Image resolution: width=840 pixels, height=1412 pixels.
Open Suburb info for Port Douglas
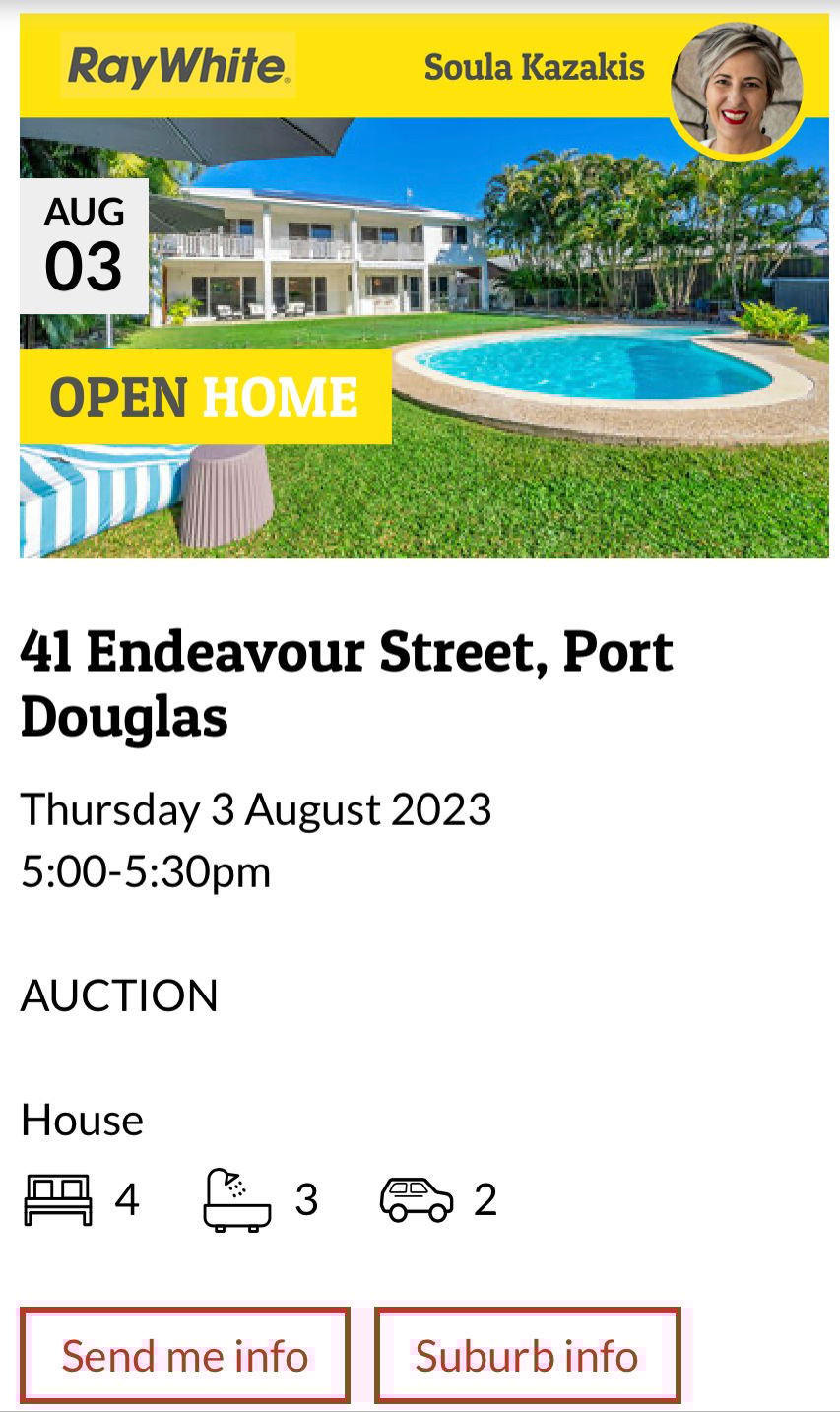point(527,1356)
